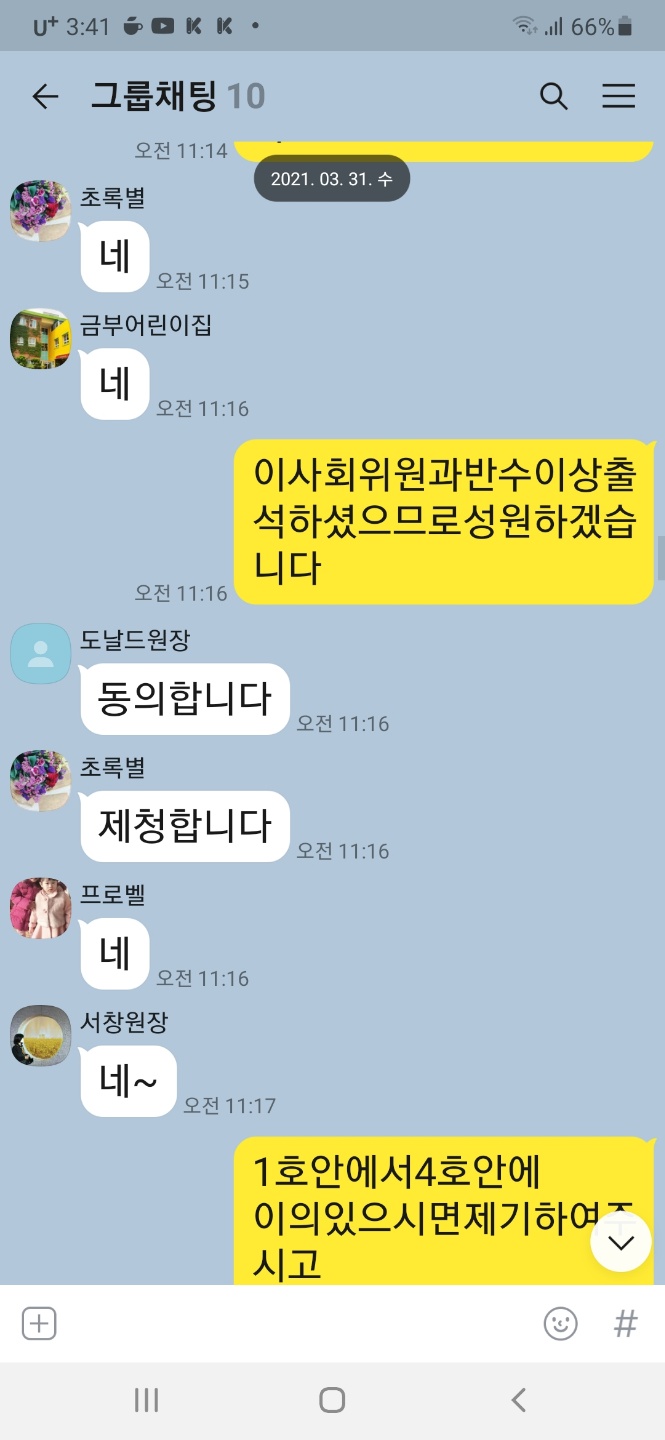View 금부어린이집 profile picture
665x1440 pixels.
[x=40, y=339]
